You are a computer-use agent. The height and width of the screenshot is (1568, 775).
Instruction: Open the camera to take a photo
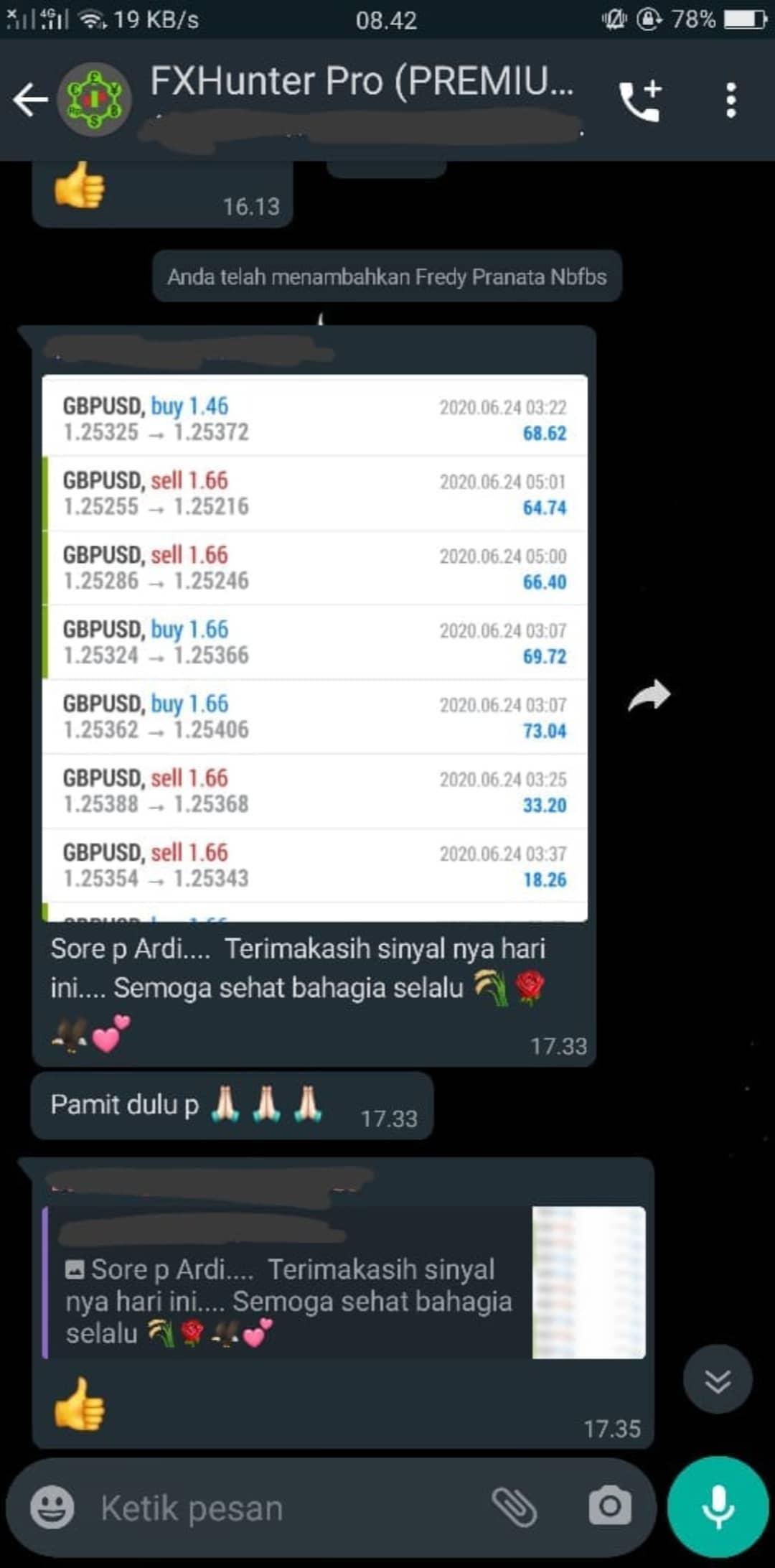click(610, 1506)
